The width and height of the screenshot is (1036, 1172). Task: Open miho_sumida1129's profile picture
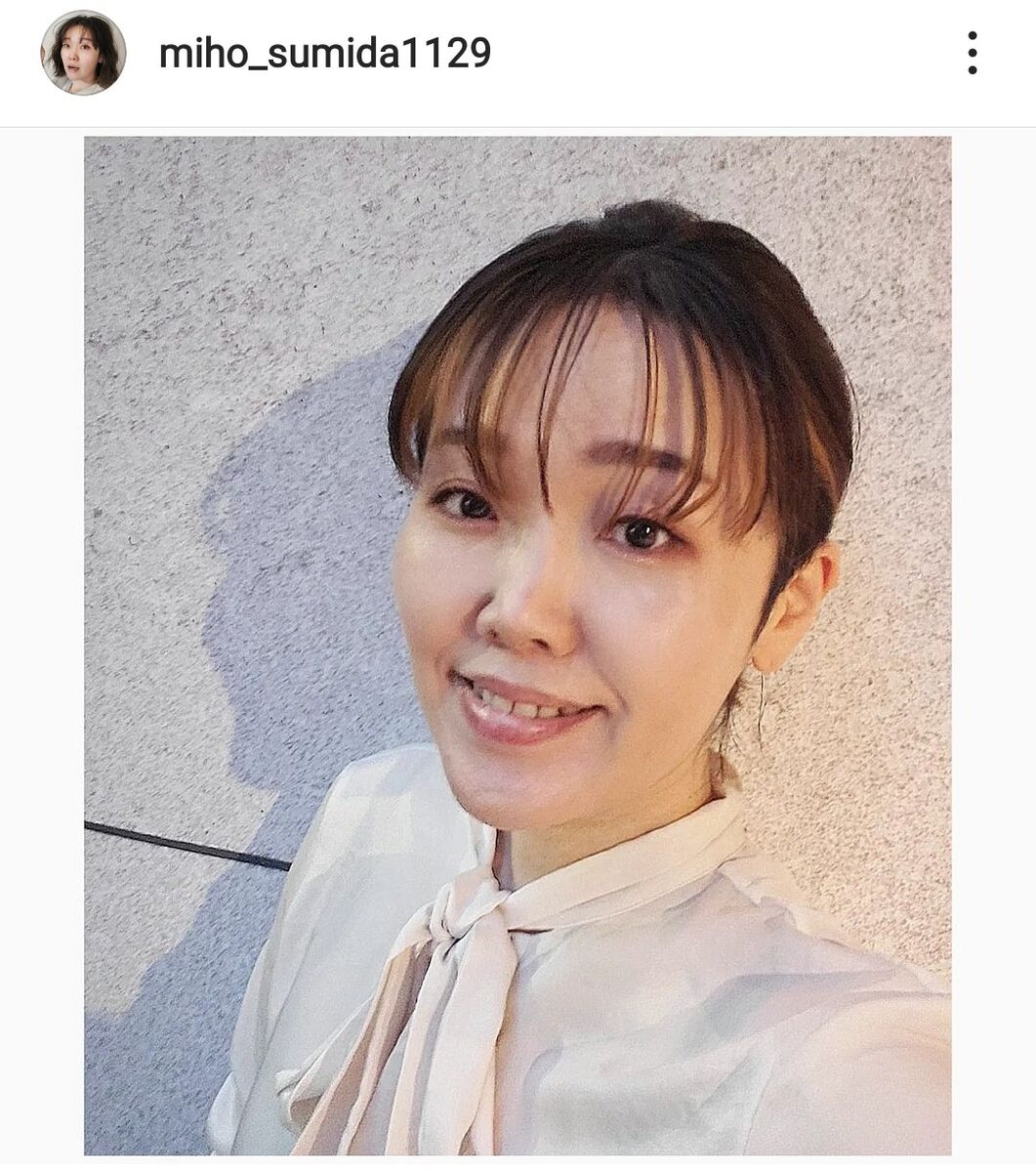click(x=83, y=53)
